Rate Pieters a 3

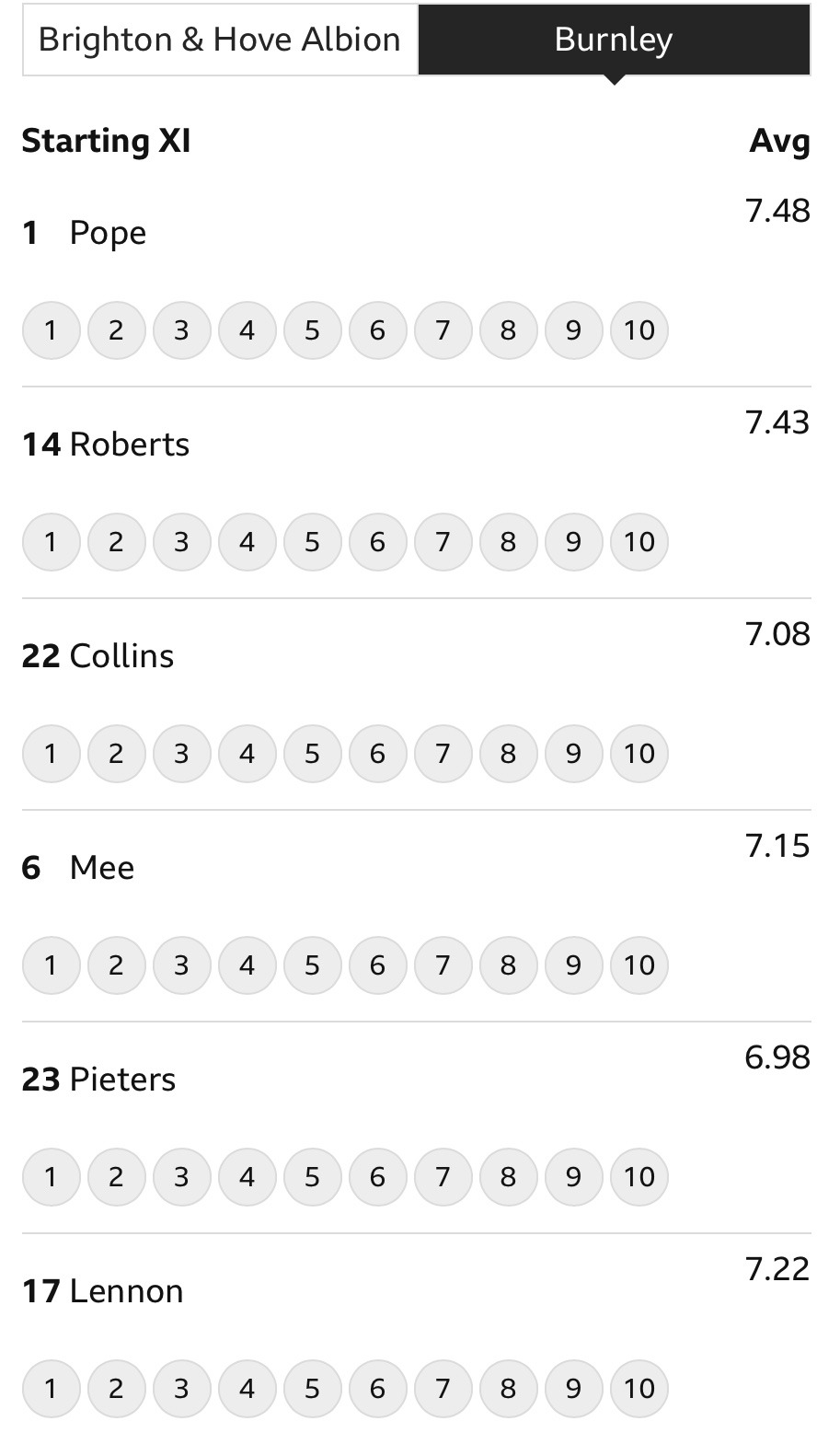pyautogui.click(x=181, y=1177)
